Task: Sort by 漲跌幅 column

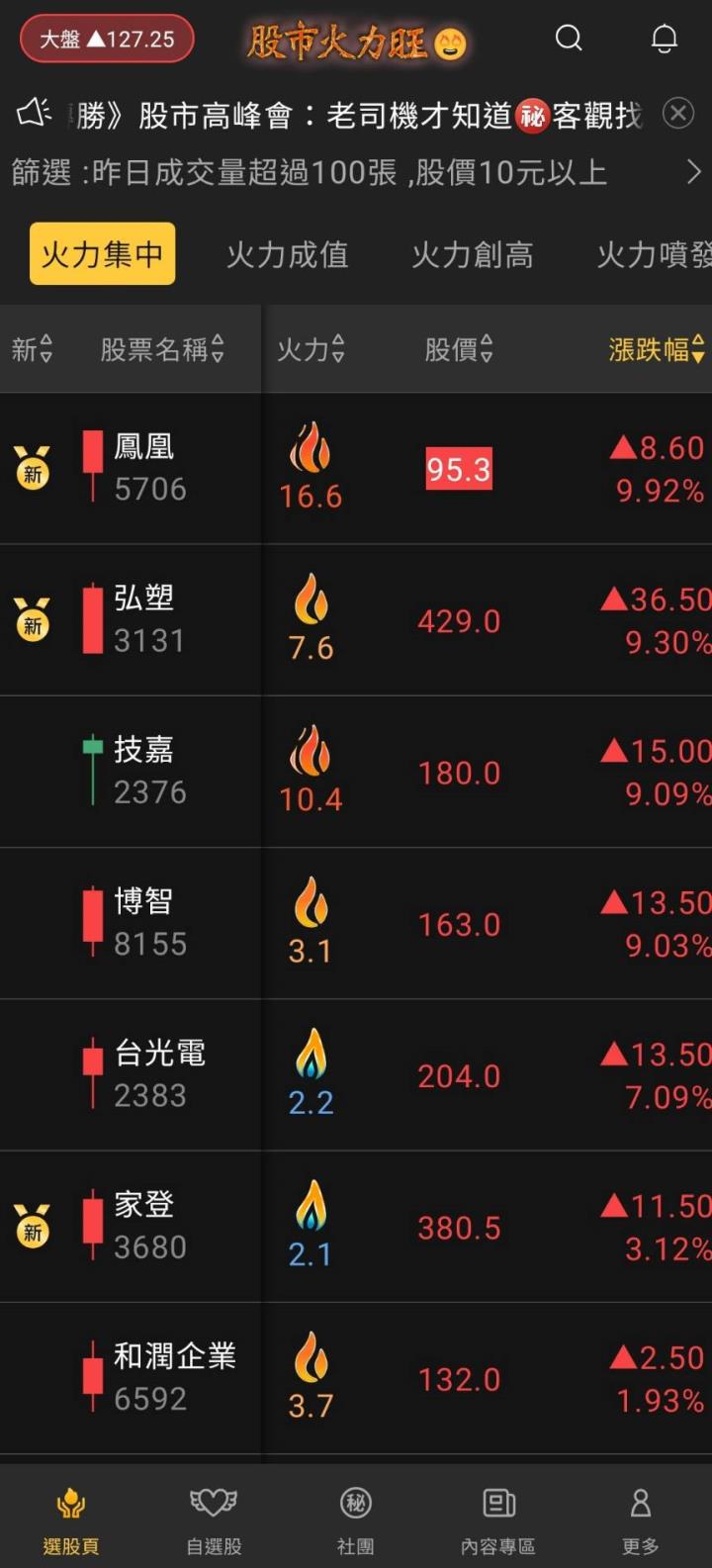Action: [x=657, y=349]
